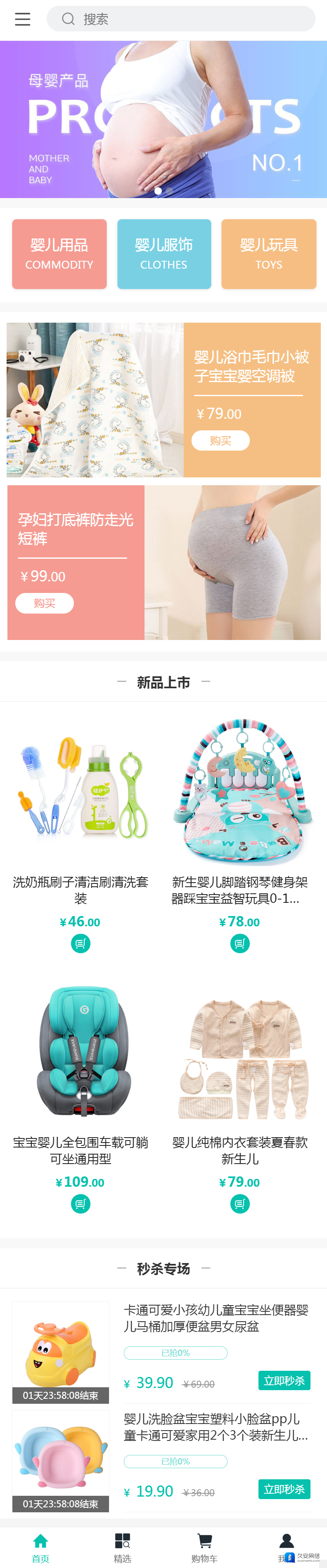Image resolution: width=327 pixels, height=1568 pixels.
Task: Tap 立即秒杀 for 婴儿洗脸盆
Action: click(x=284, y=1489)
